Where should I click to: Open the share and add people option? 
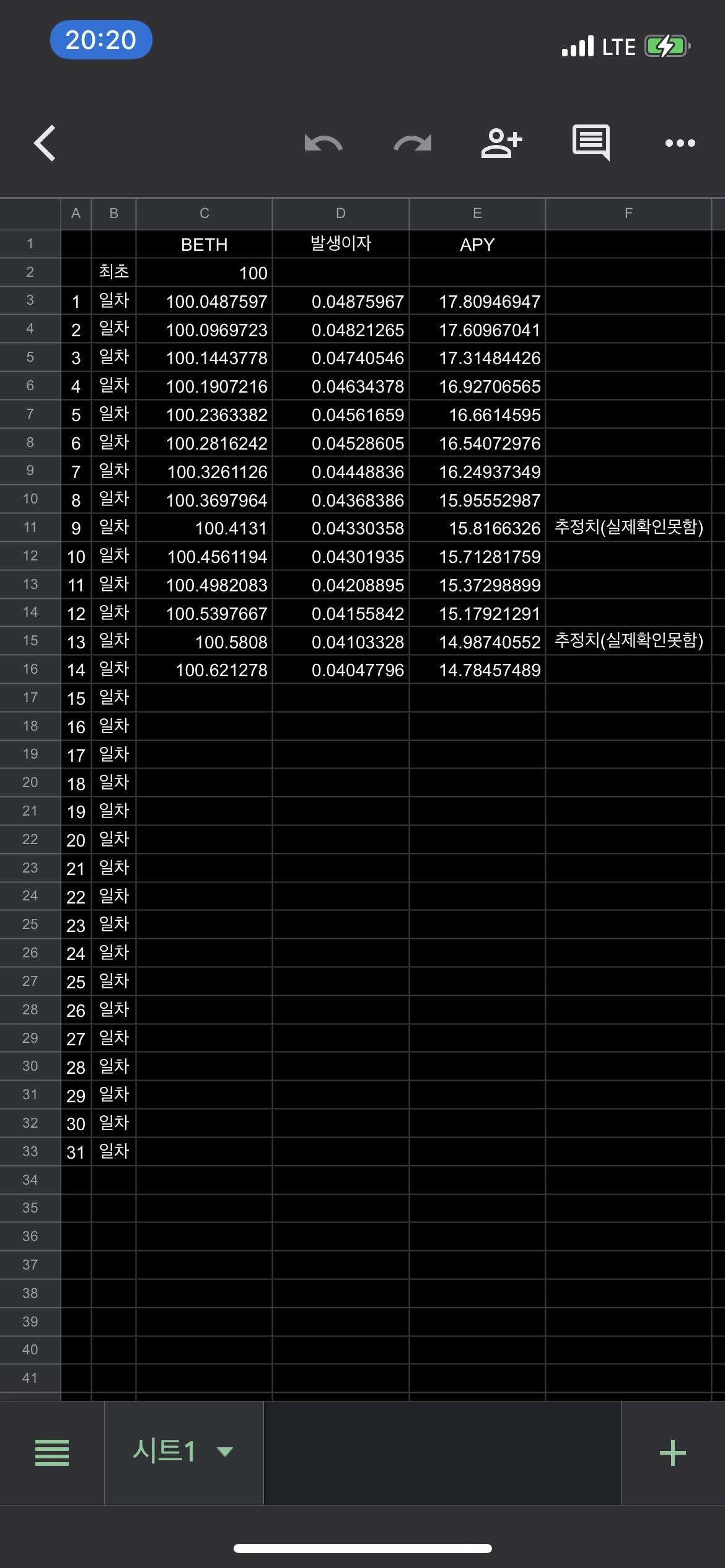[x=501, y=143]
